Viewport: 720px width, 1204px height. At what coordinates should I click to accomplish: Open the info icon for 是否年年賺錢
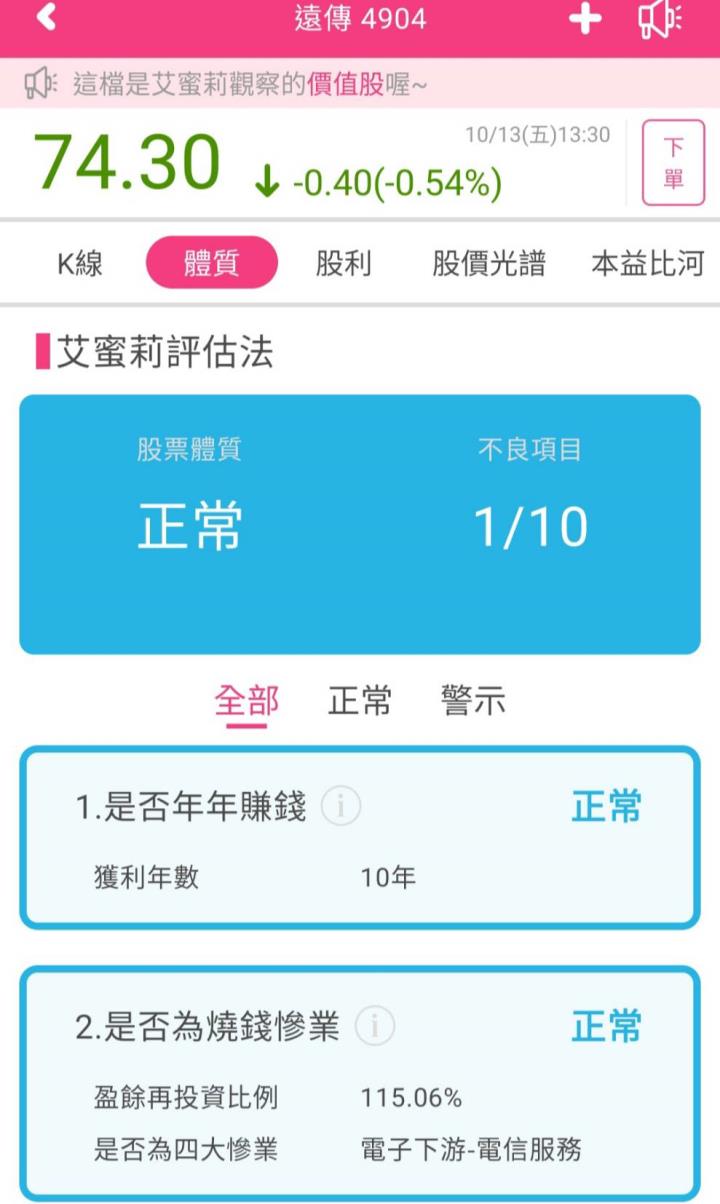pos(340,805)
